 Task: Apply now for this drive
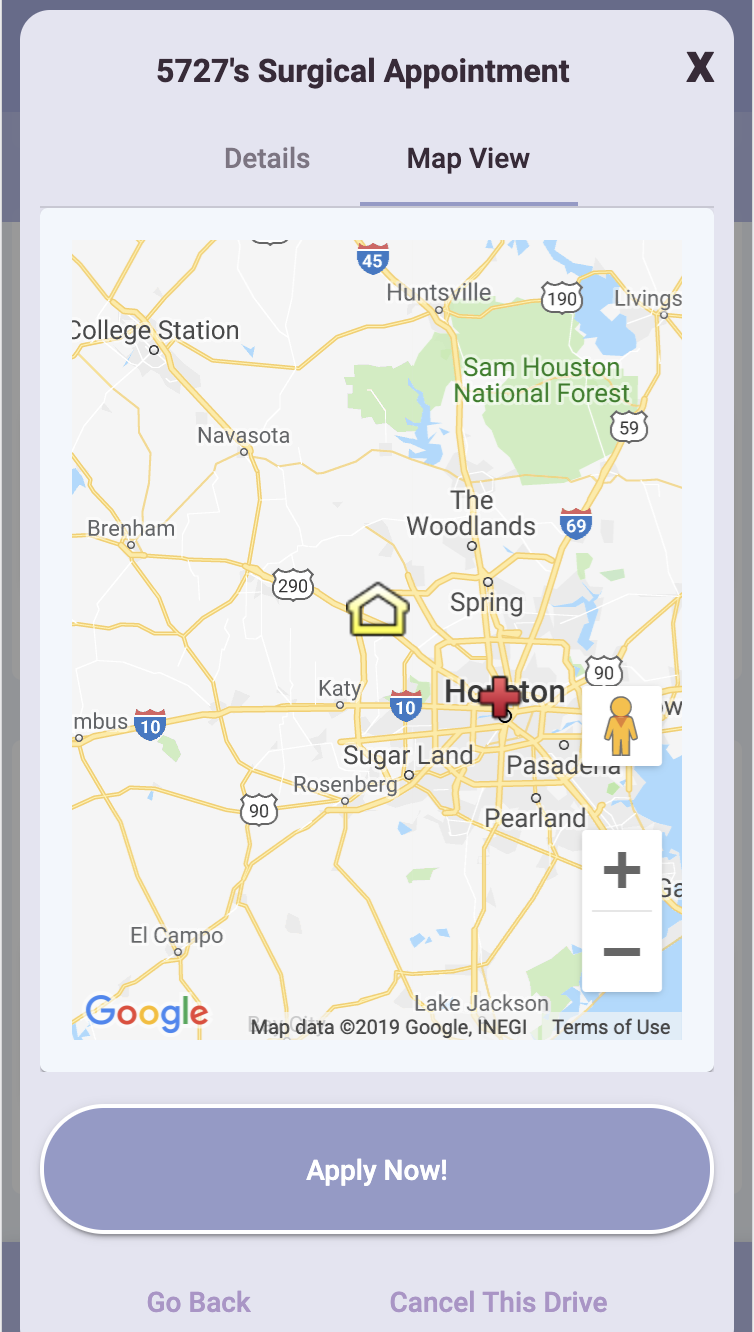(377, 1170)
